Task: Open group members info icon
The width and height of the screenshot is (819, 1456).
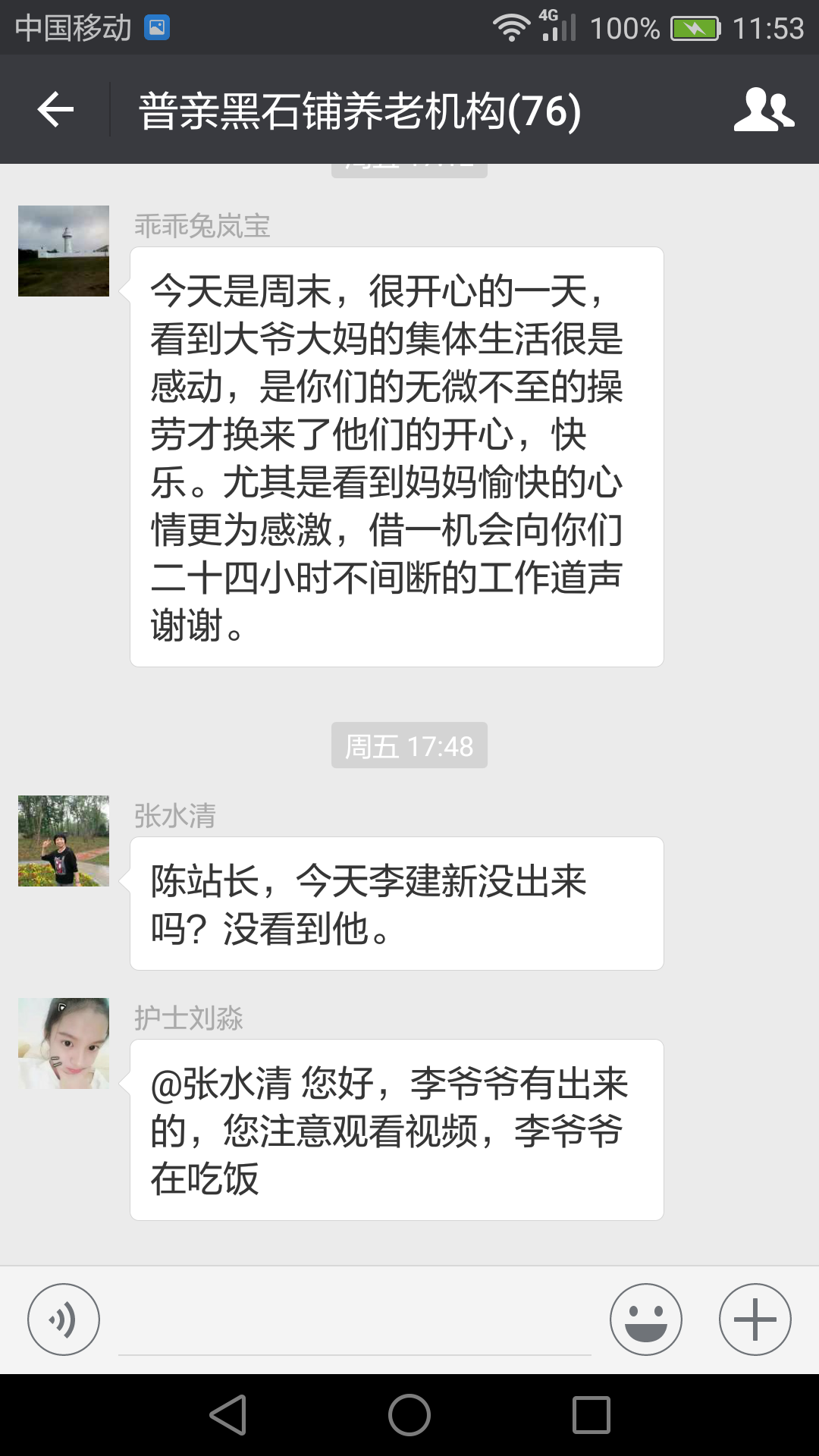Action: click(x=764, y=110)
